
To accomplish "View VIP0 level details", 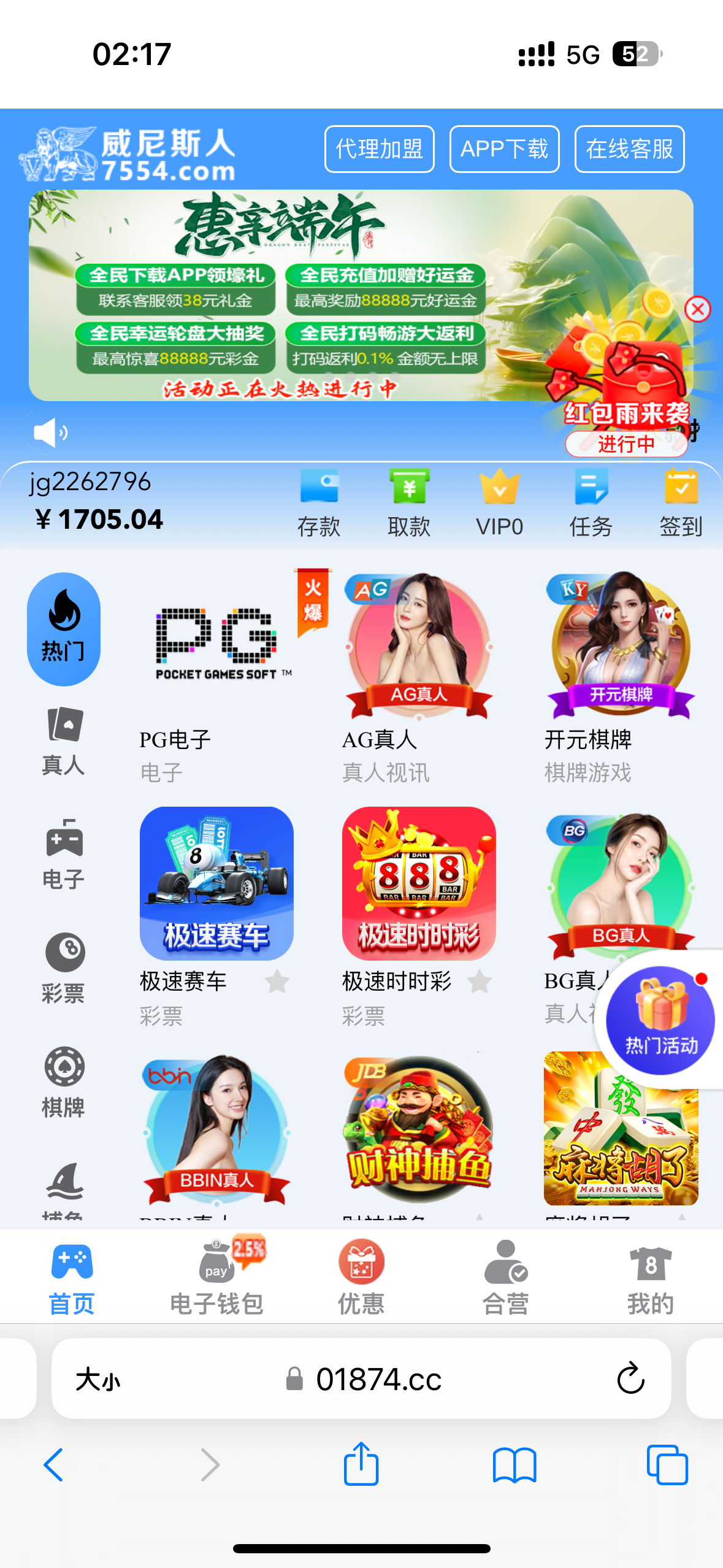I will [499, 502].
